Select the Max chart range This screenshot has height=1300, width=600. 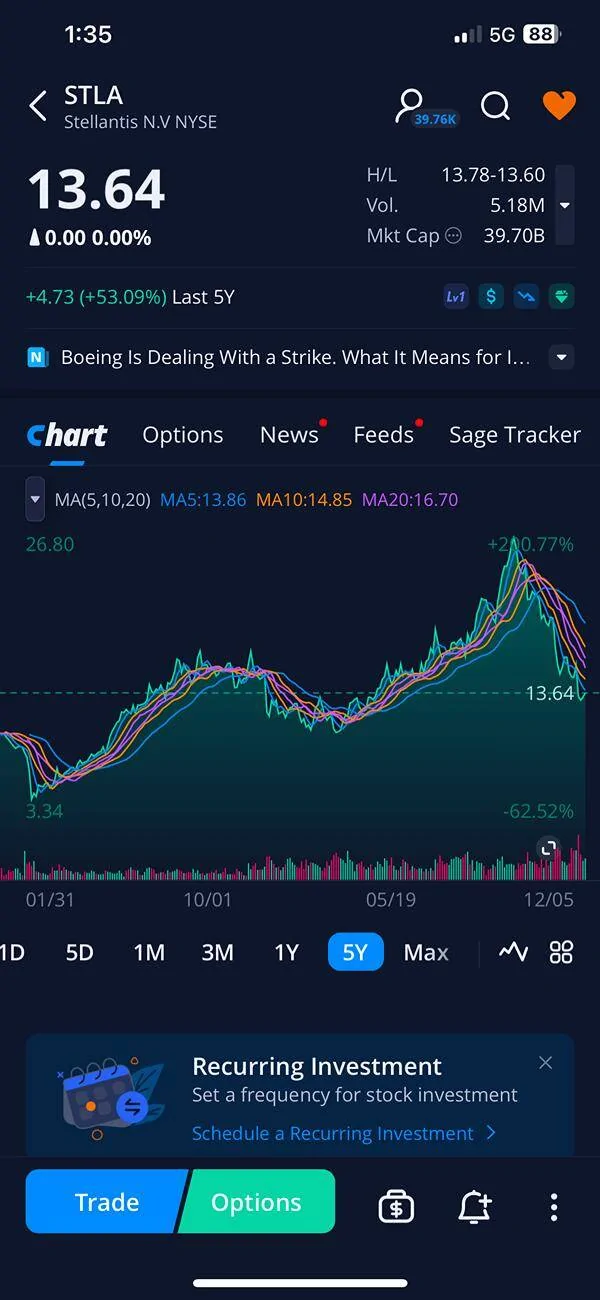click(x=426, y=952)
